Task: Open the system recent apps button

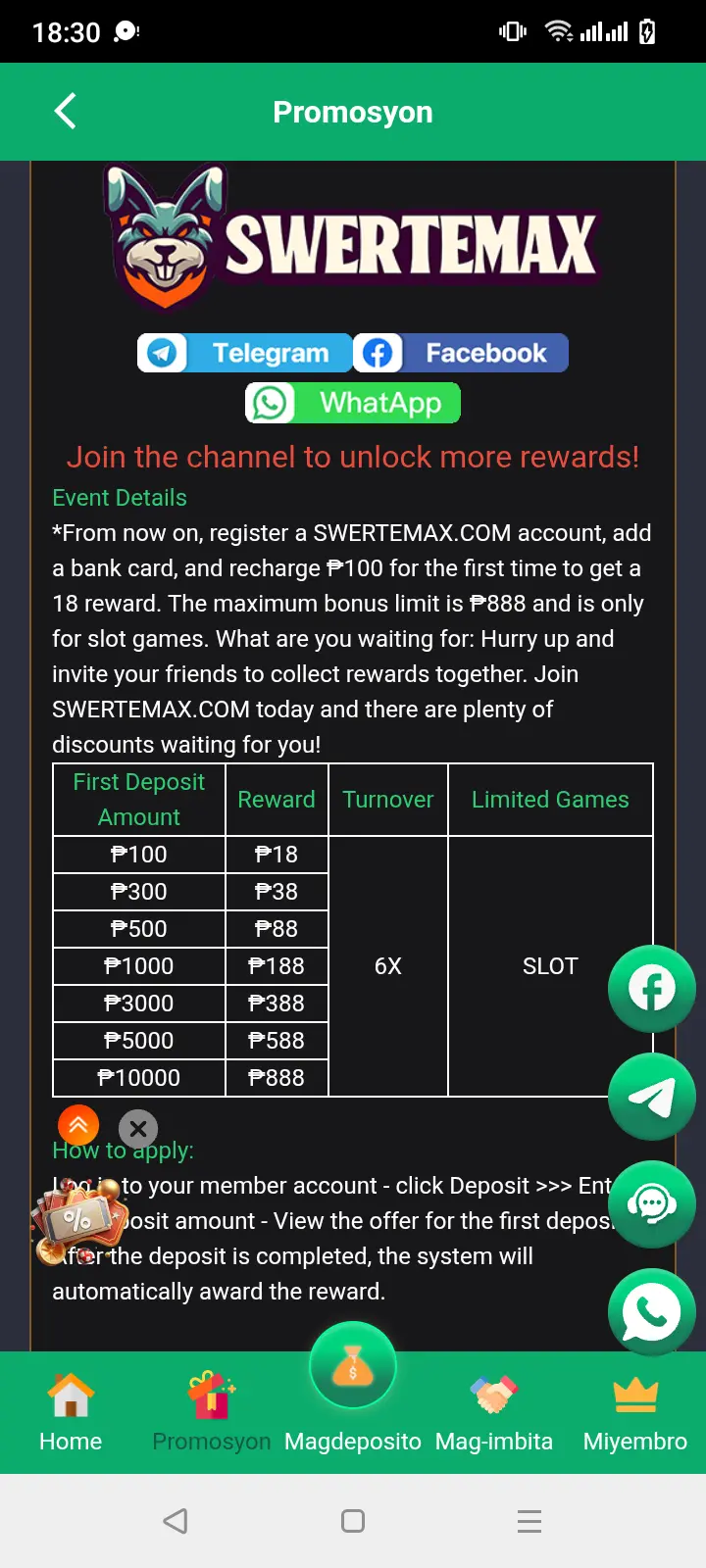Action: (529, 1521)
